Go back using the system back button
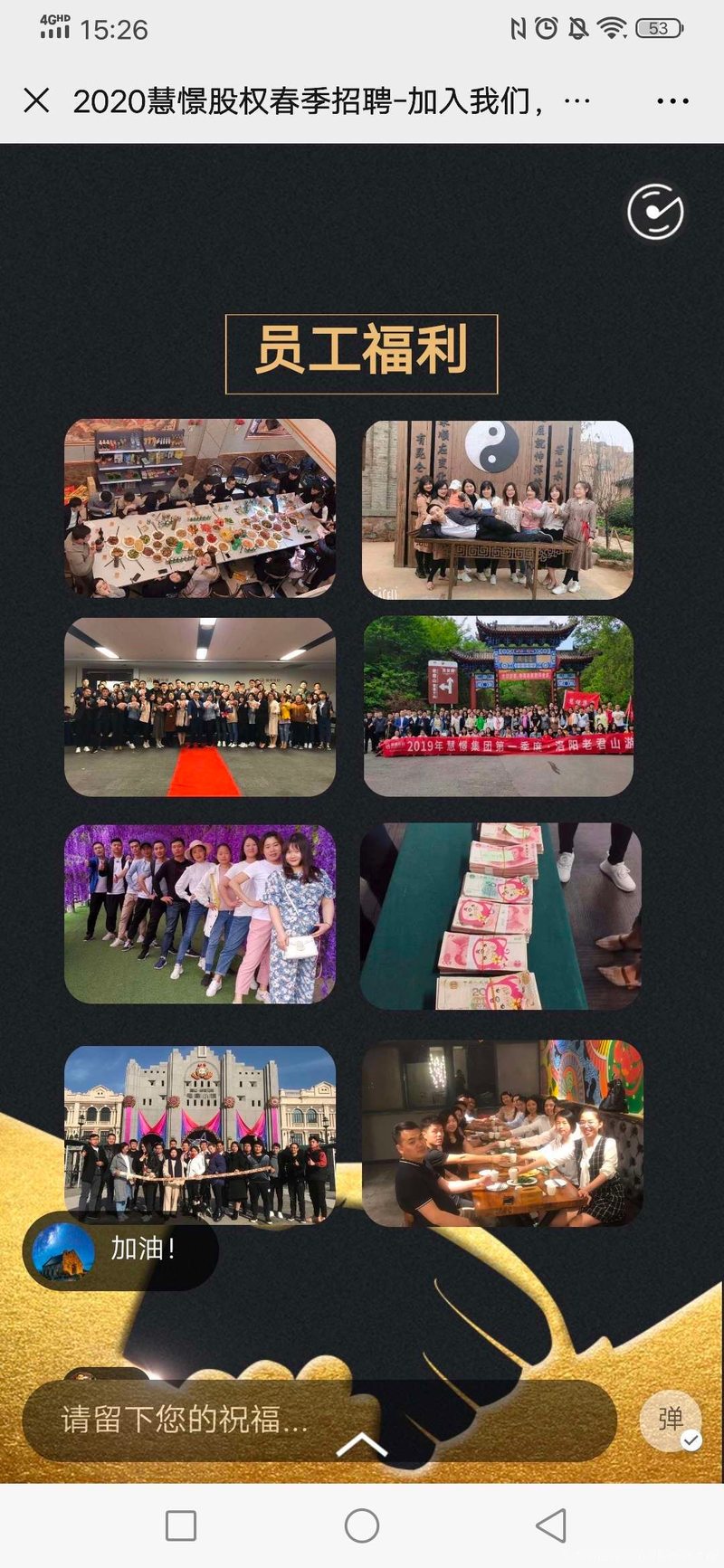The image size is (724, 1568). (550, 1525)
